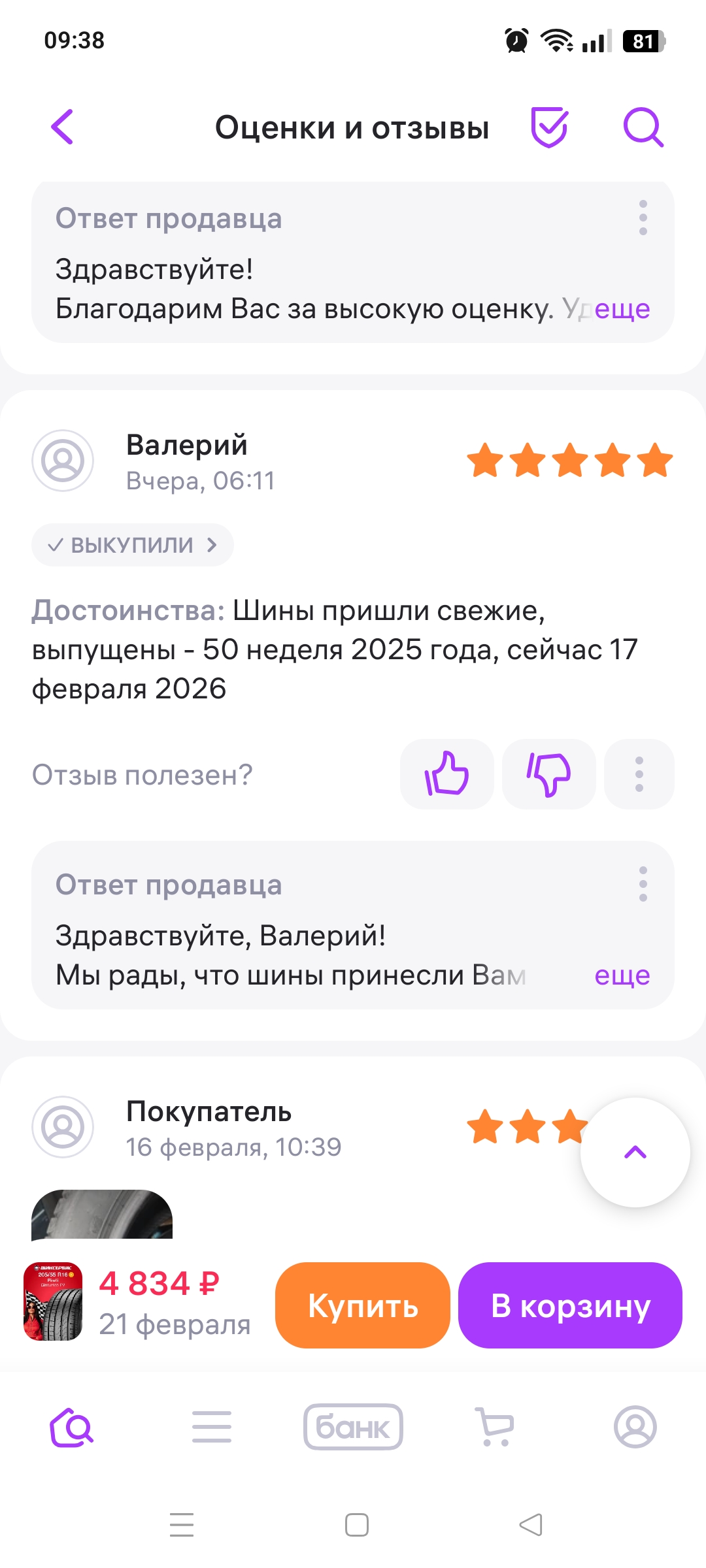Mark Валерий's review as helpful with thumbs up
The image size is (706, 1568).
pos(446,774)
